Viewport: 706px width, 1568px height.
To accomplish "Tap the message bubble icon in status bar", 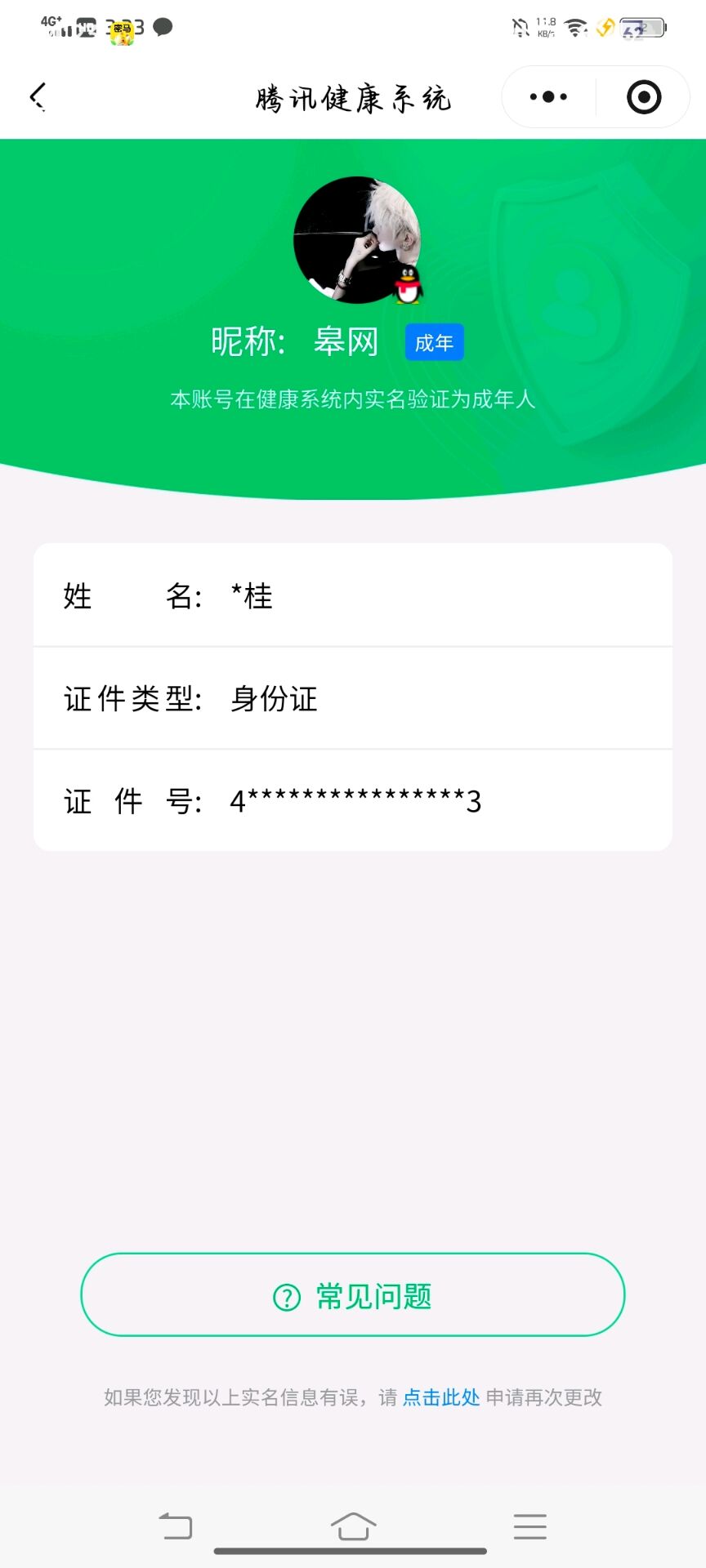I will [x=163, y=28].
